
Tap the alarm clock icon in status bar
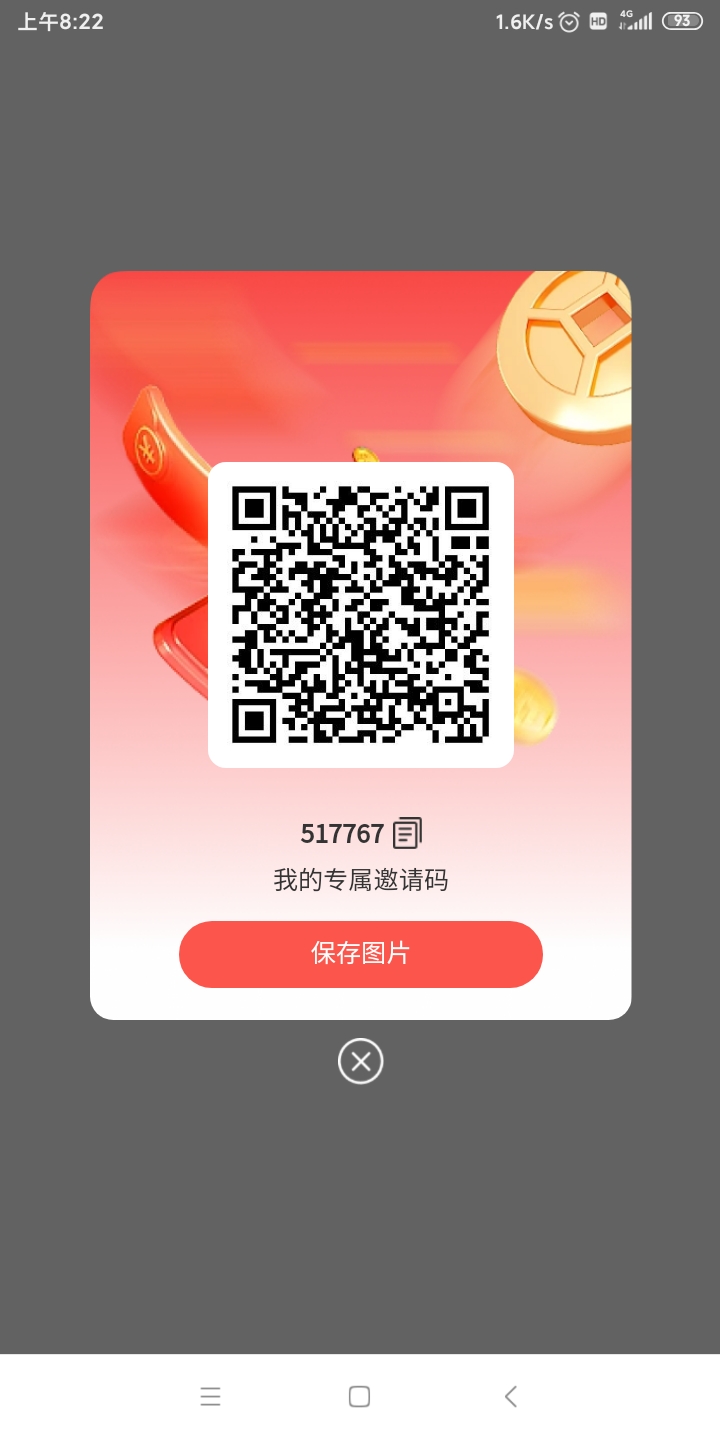(567, 20)
